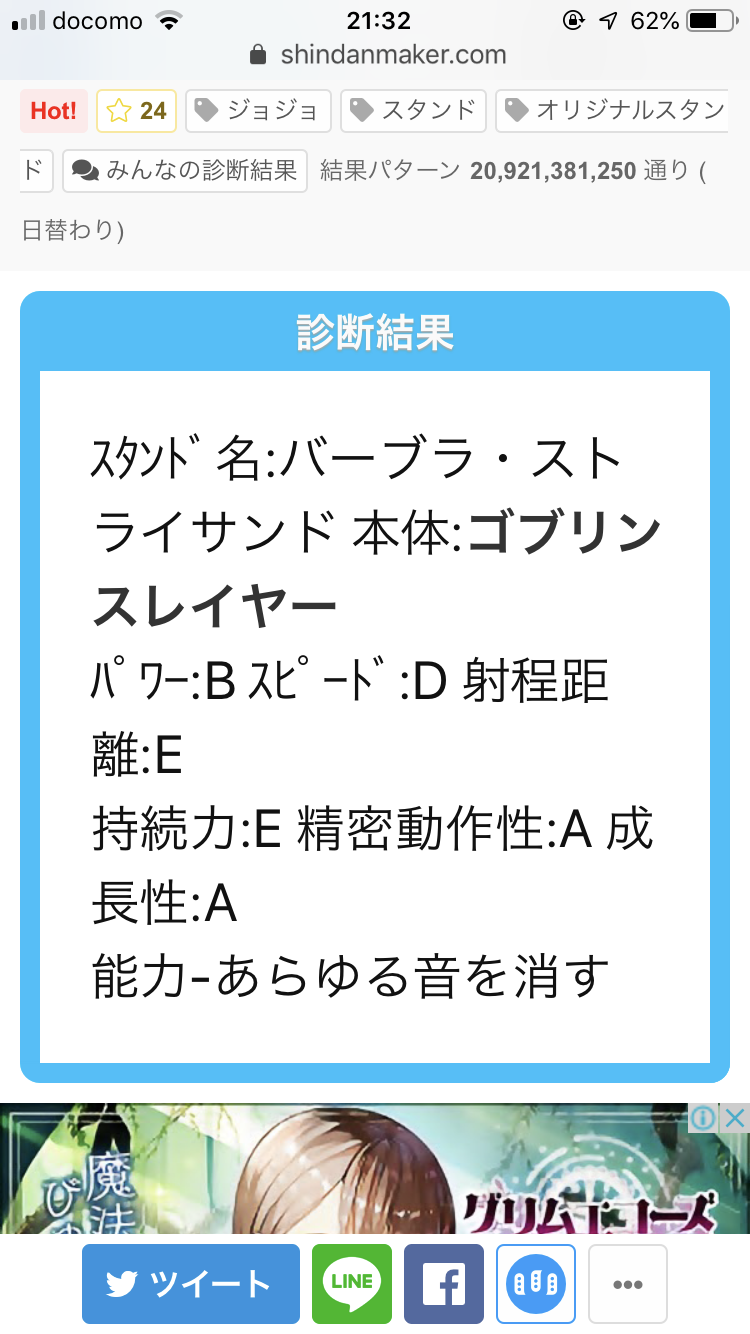The height and width of the screenshot is (1334, 750).
Task: Open more sharing options (three dots)
Action: tap(627, 1283)
